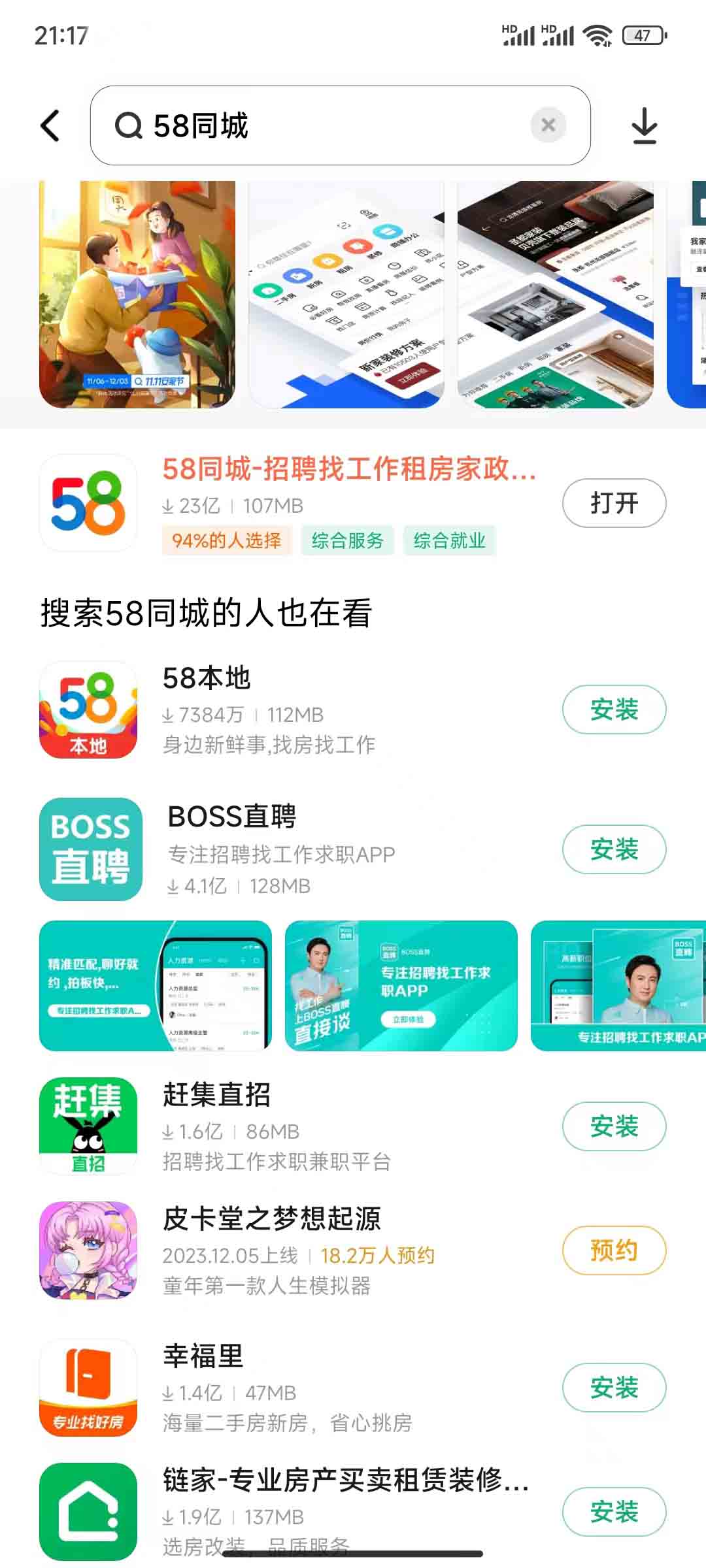Open the downloads manager icon
This screenshot has width=706, height=1568.
[x=645, y=125]
